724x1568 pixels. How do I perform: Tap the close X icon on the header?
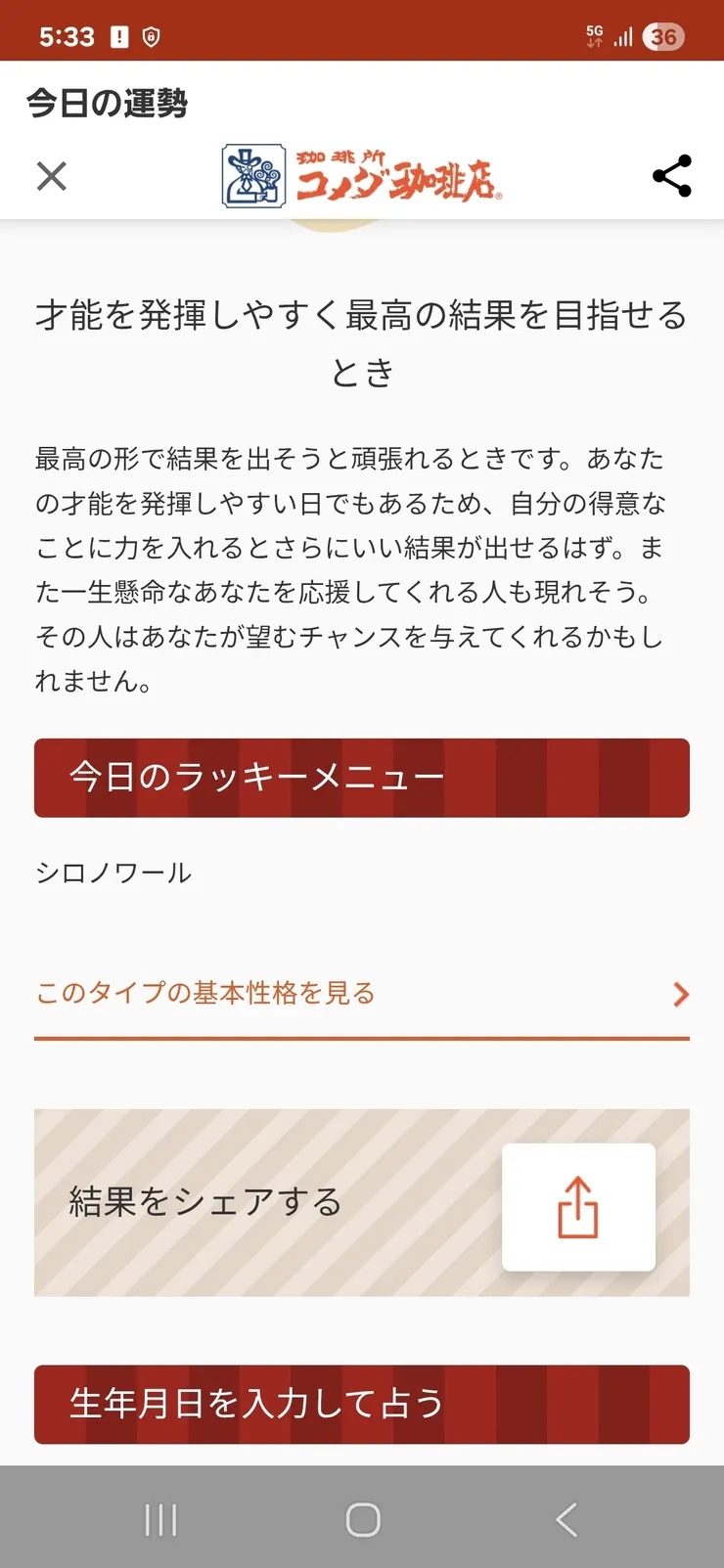point(51,176)
